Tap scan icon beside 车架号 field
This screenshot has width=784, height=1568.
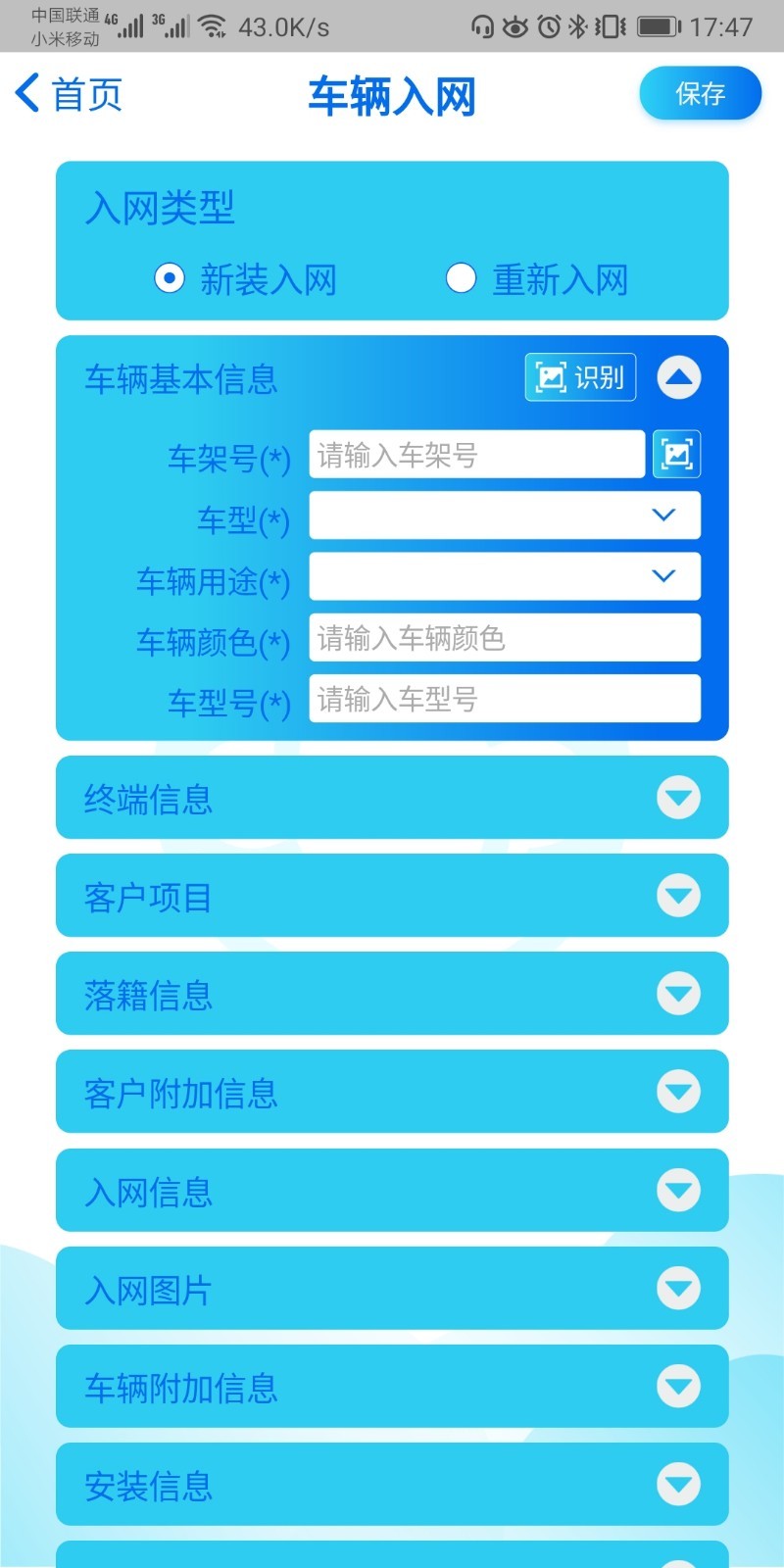click(x=677, y=455)
